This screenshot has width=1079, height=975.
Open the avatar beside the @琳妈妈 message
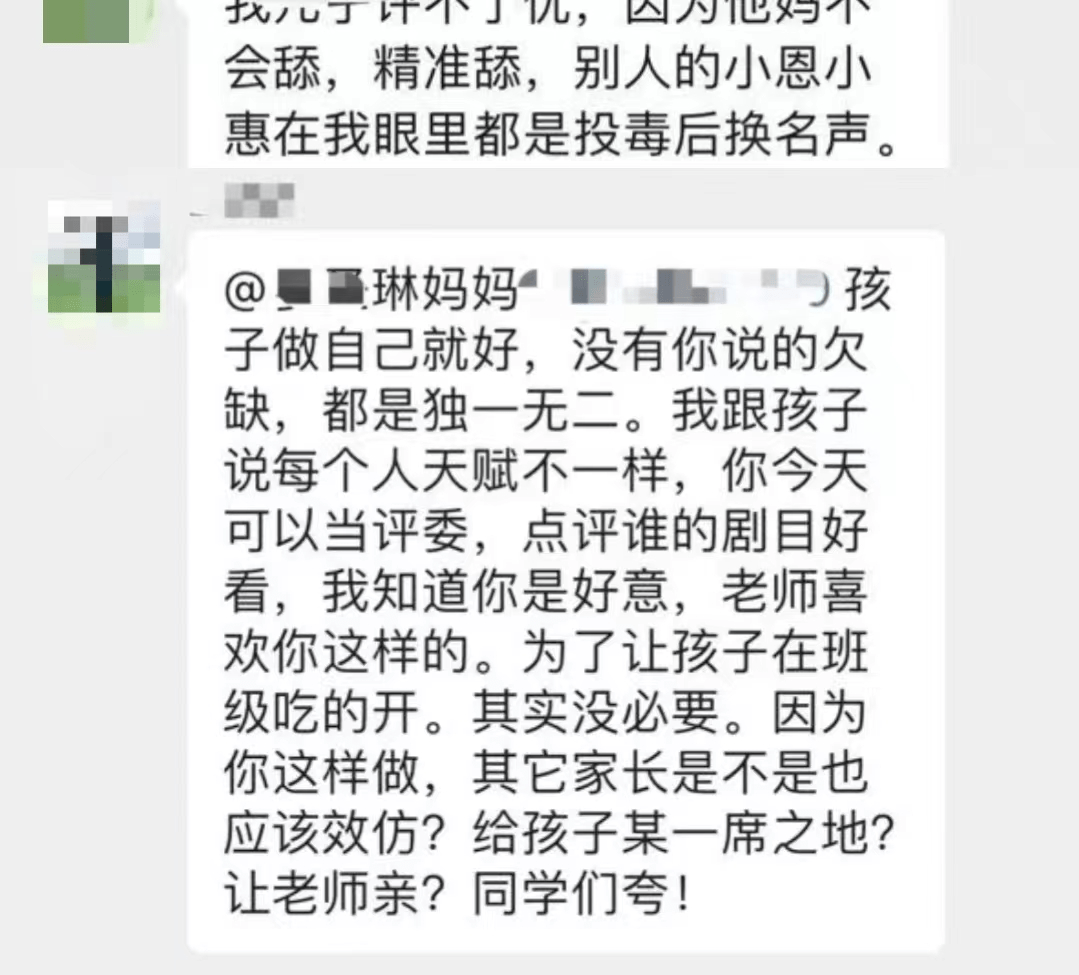click(x=104, y=257)
